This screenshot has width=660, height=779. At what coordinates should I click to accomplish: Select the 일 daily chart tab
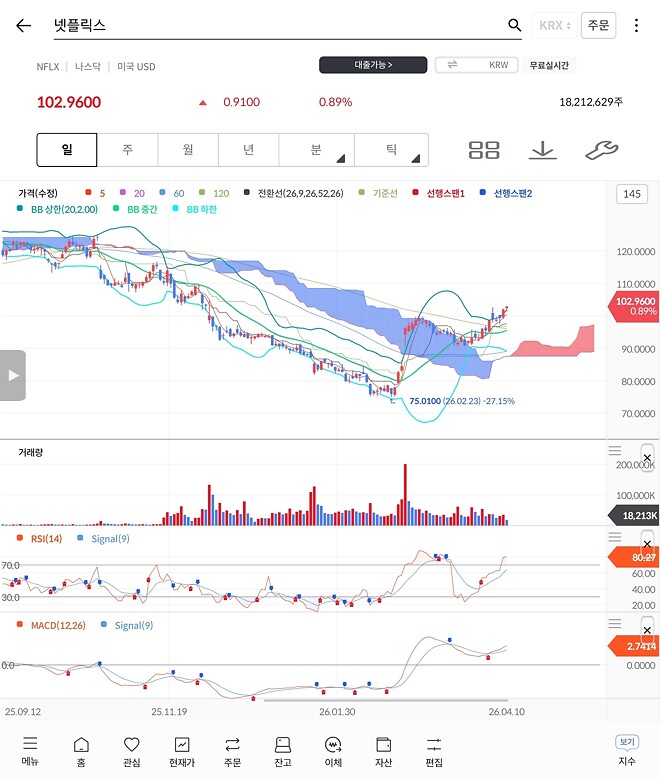click(x=67, y=150)
